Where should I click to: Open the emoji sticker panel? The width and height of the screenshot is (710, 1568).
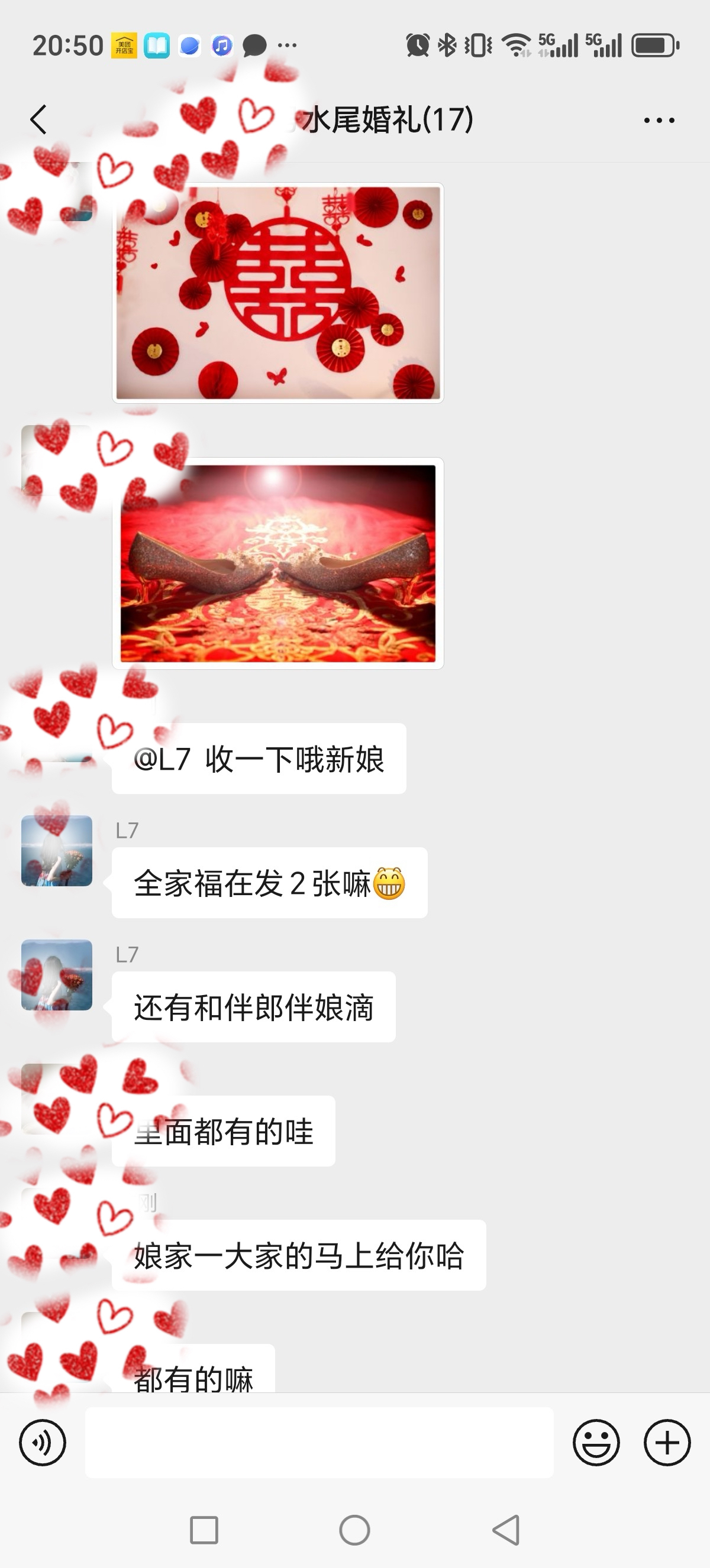pos(596,1442)
